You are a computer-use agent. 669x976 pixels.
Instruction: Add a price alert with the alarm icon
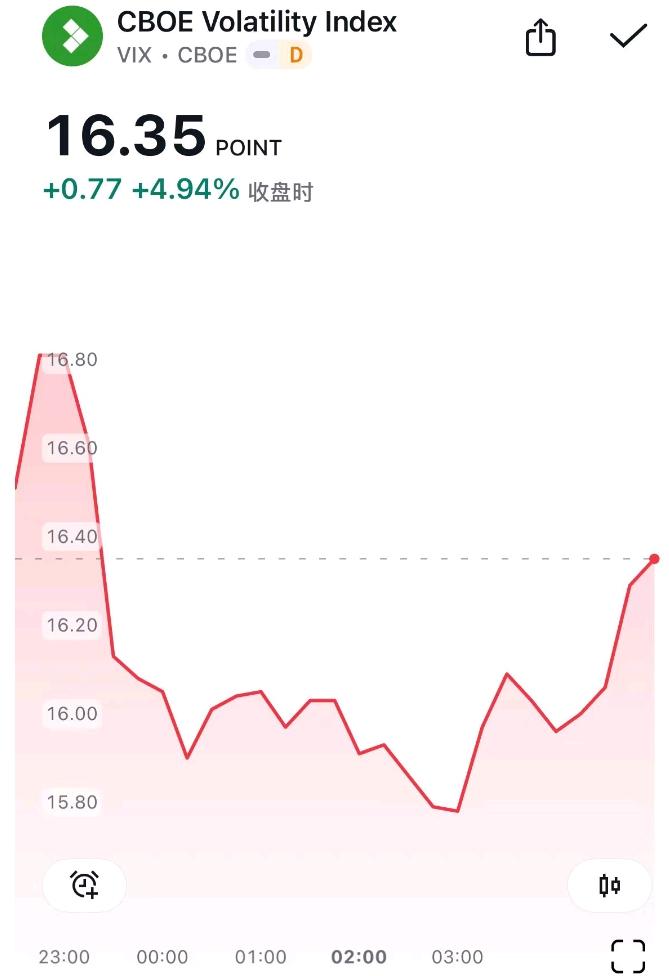(x=85, y=885)
